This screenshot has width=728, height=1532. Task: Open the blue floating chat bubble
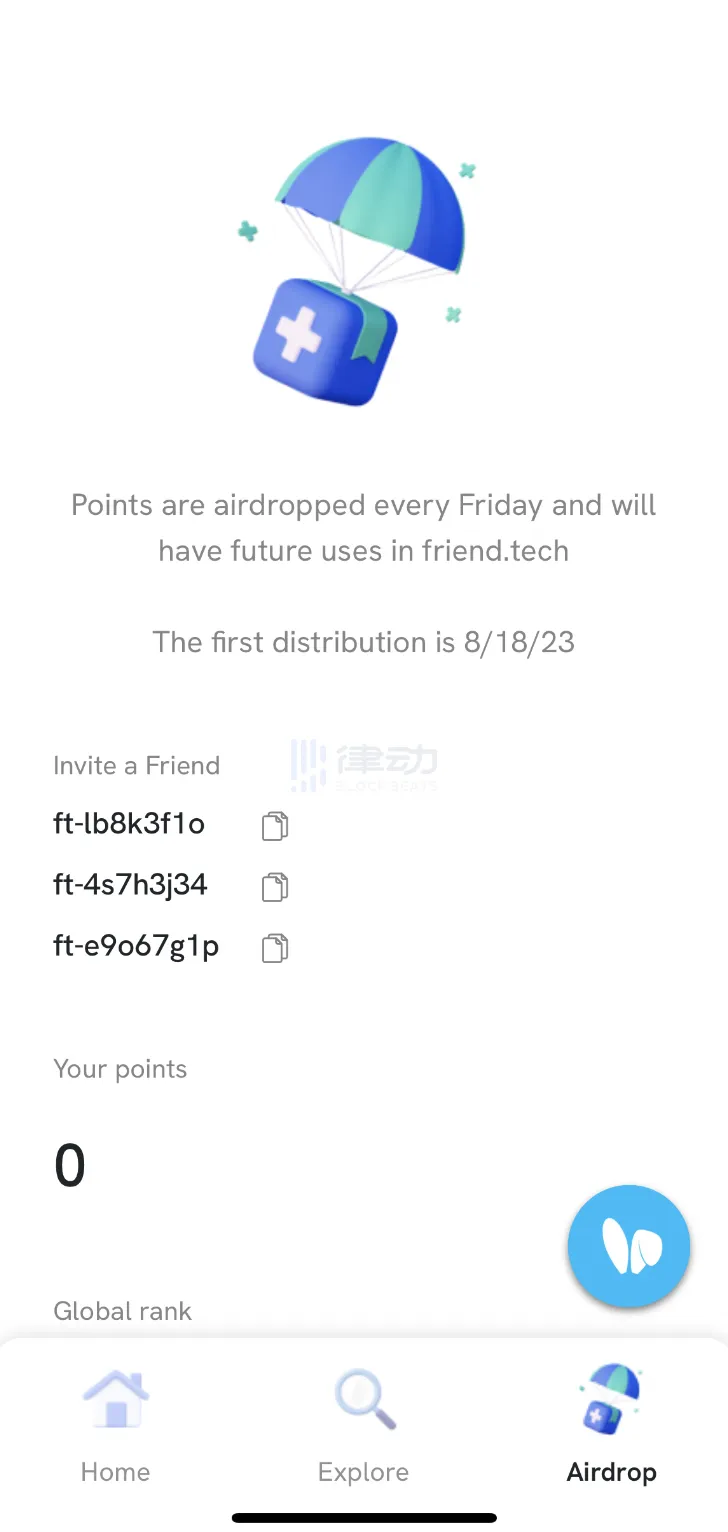pos(628,1245)
